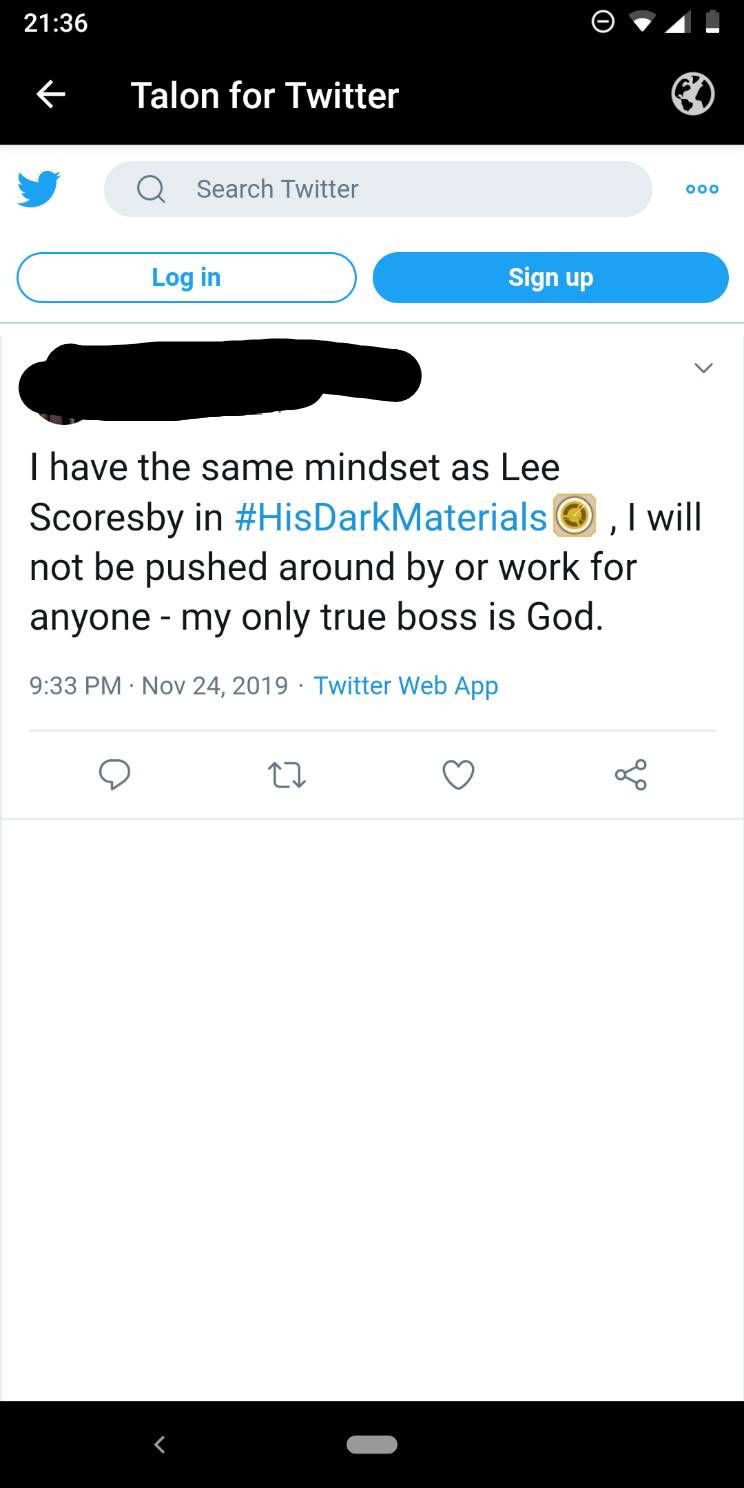The height and width of the screenshot is (1488, 744).
Task: Open the share icon on the tweet
Action: pos(629,774)
